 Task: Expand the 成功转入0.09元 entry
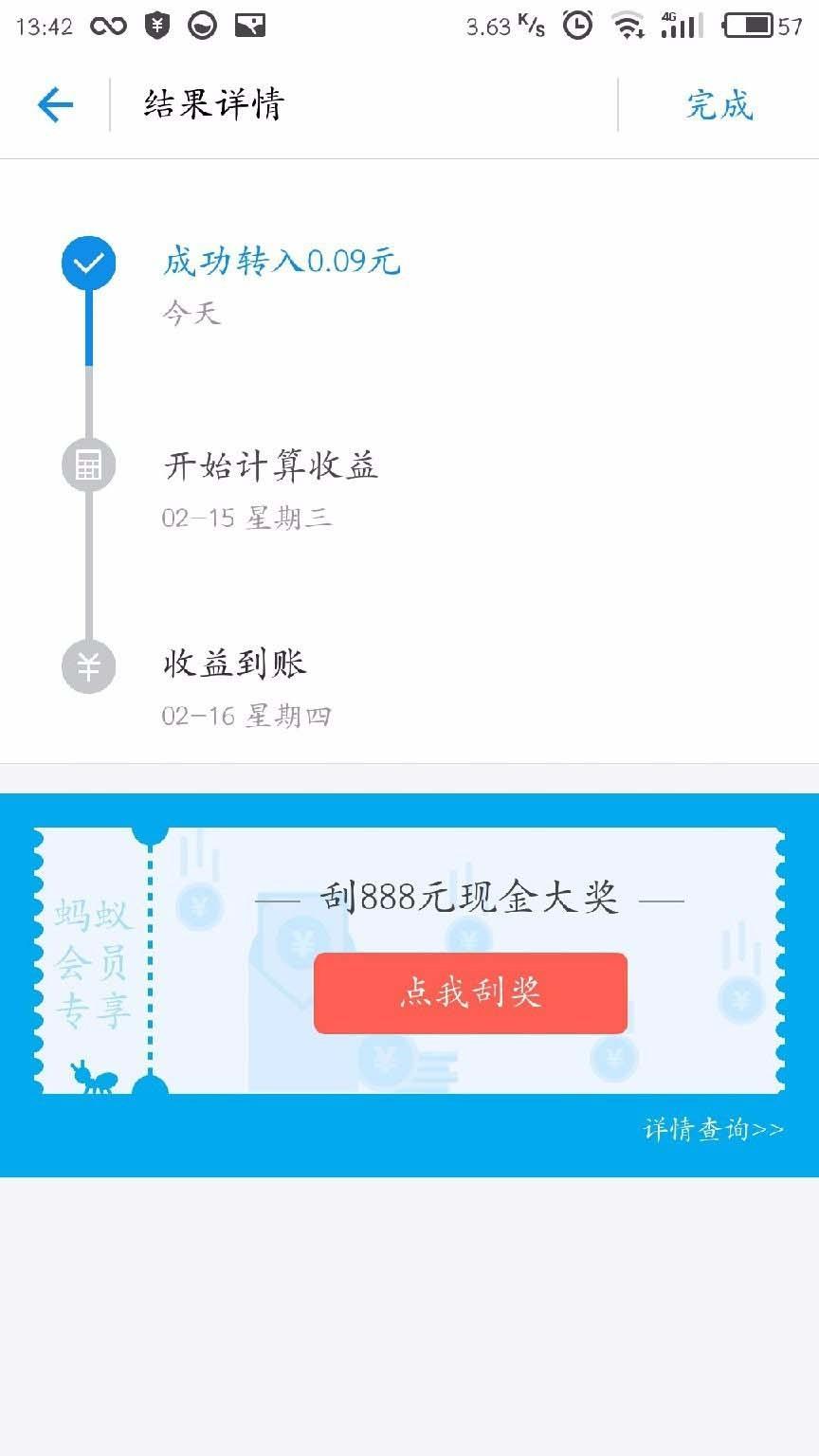pyautogui.click(x=281, y=263)
